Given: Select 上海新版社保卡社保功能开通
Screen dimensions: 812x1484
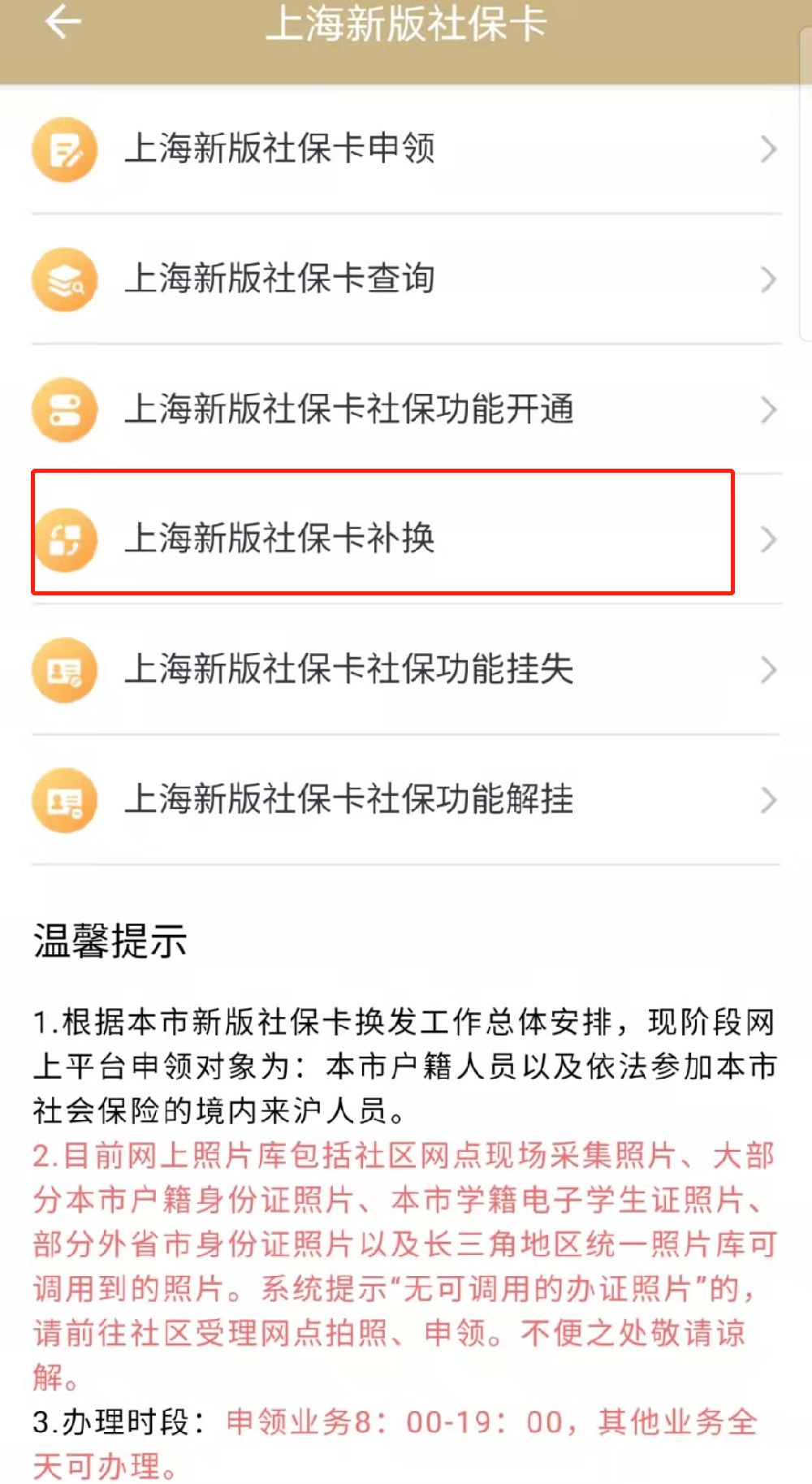Looking at the screenshot, I should point(349,409).
